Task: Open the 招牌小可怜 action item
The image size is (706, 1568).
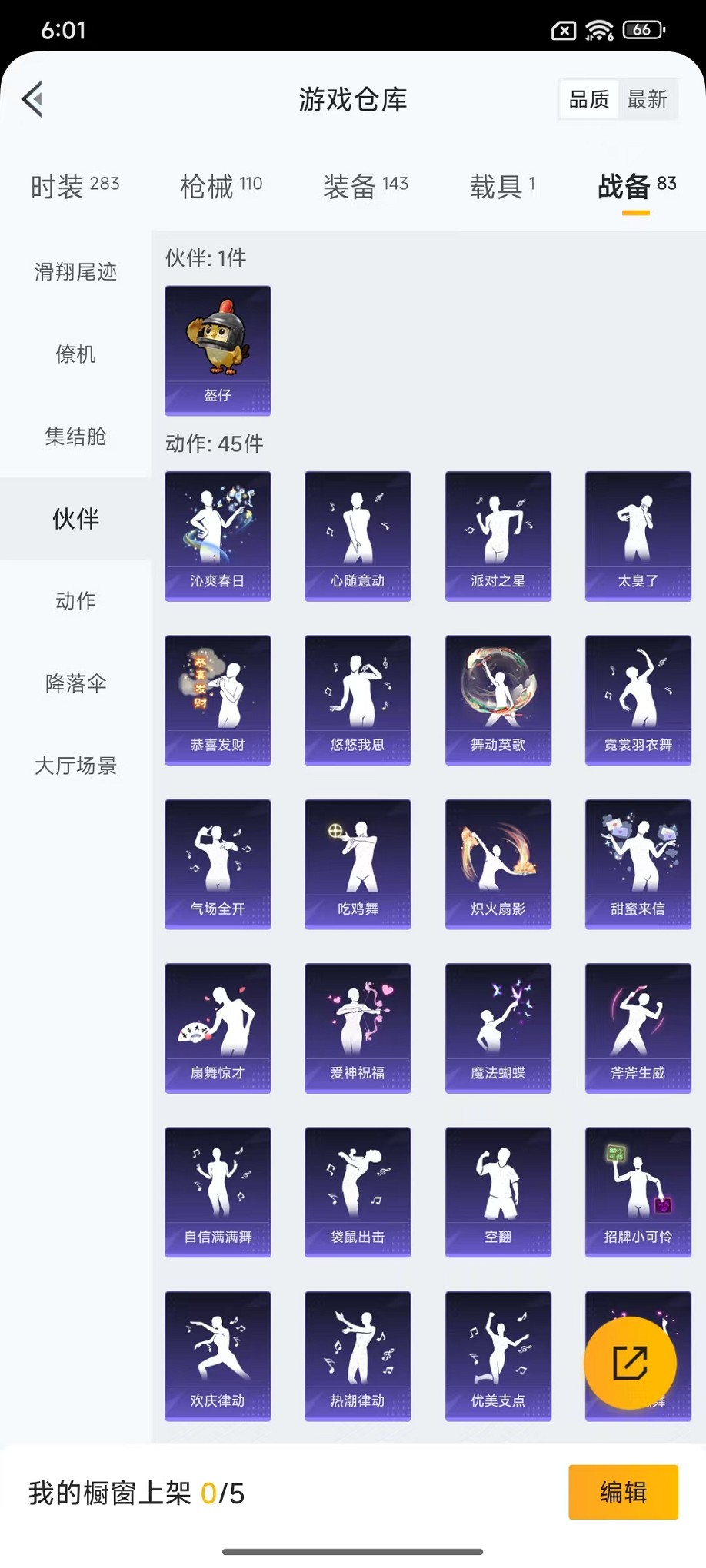Action: tap(638, 1191)
